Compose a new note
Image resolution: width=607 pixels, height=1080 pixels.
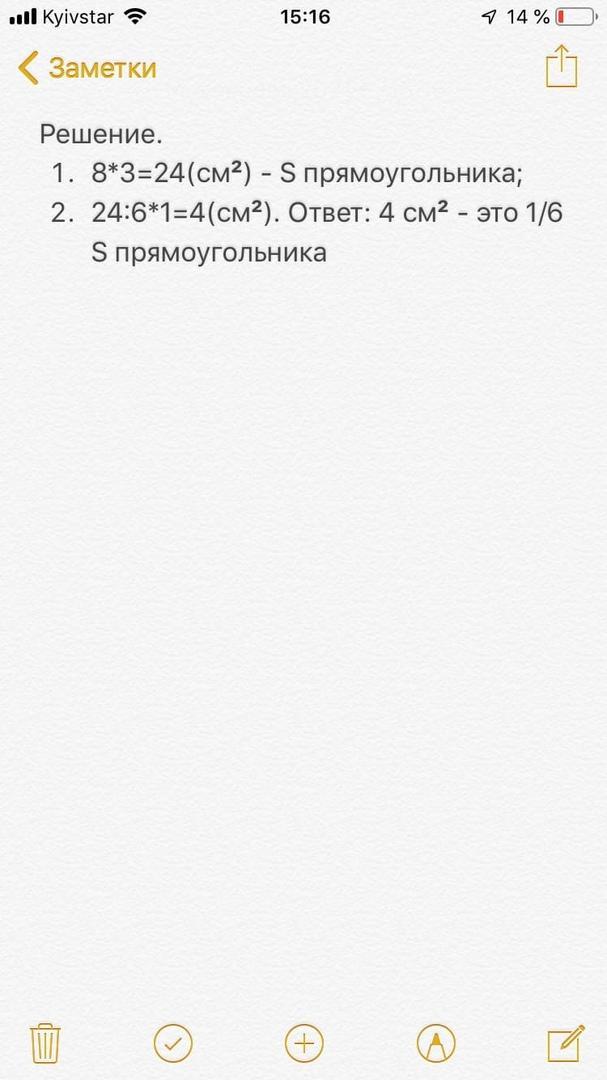click(x=566, y=1043)
